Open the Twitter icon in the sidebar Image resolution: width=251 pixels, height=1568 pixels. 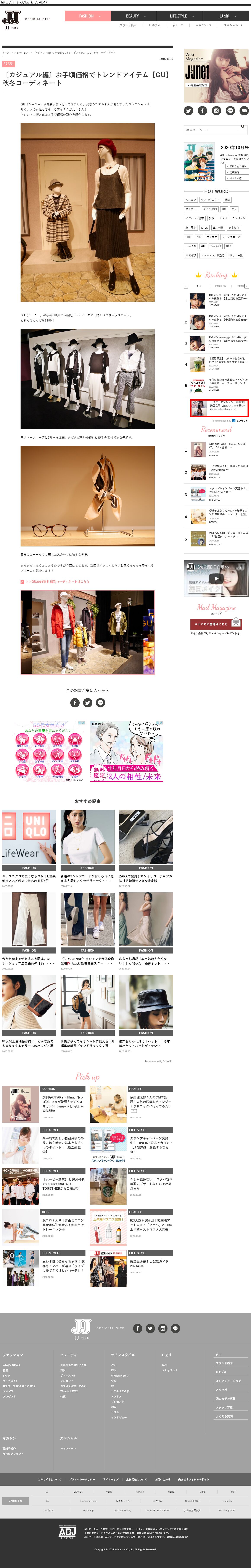click(189, 111)
